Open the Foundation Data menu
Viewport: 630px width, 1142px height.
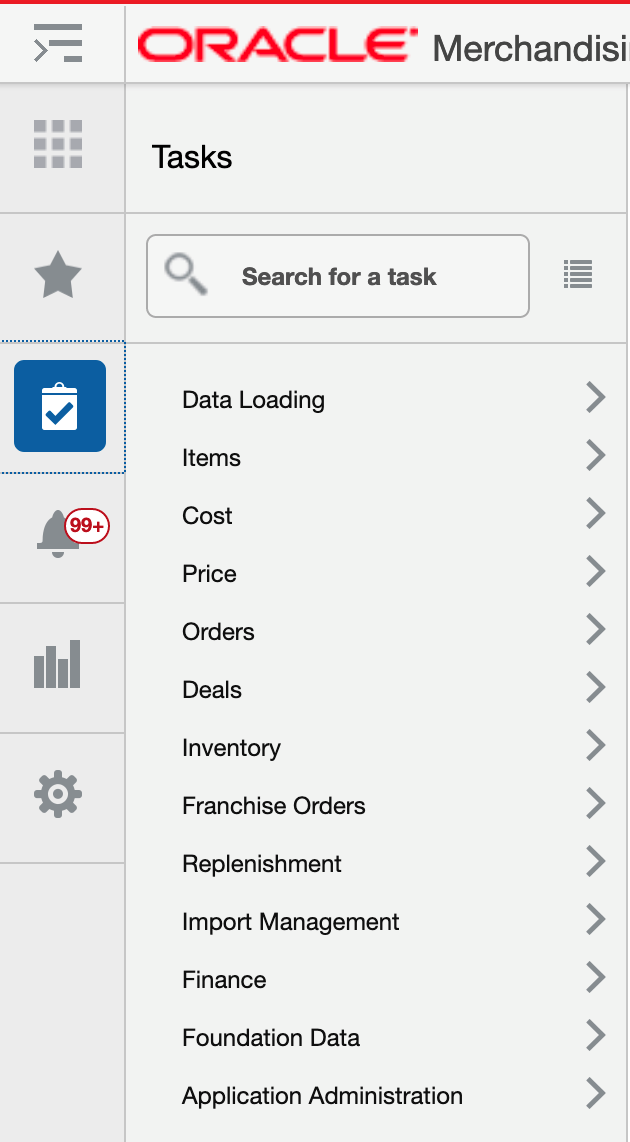[x=270, y=1038]
